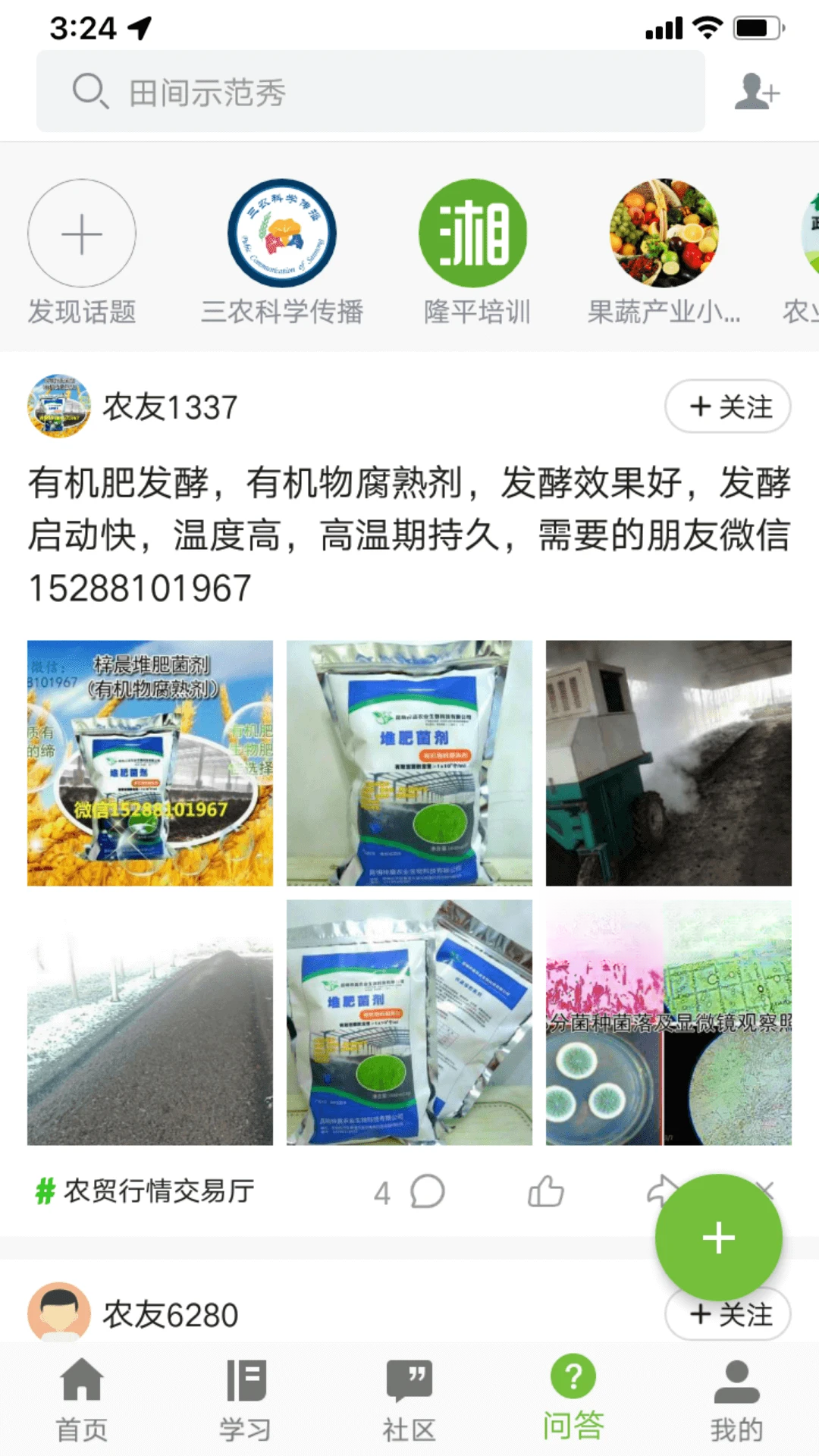Viewport: 819px width, 1456px height.
Task: Tap 发现话题 plus circle
Action: (x=82, y=234)
